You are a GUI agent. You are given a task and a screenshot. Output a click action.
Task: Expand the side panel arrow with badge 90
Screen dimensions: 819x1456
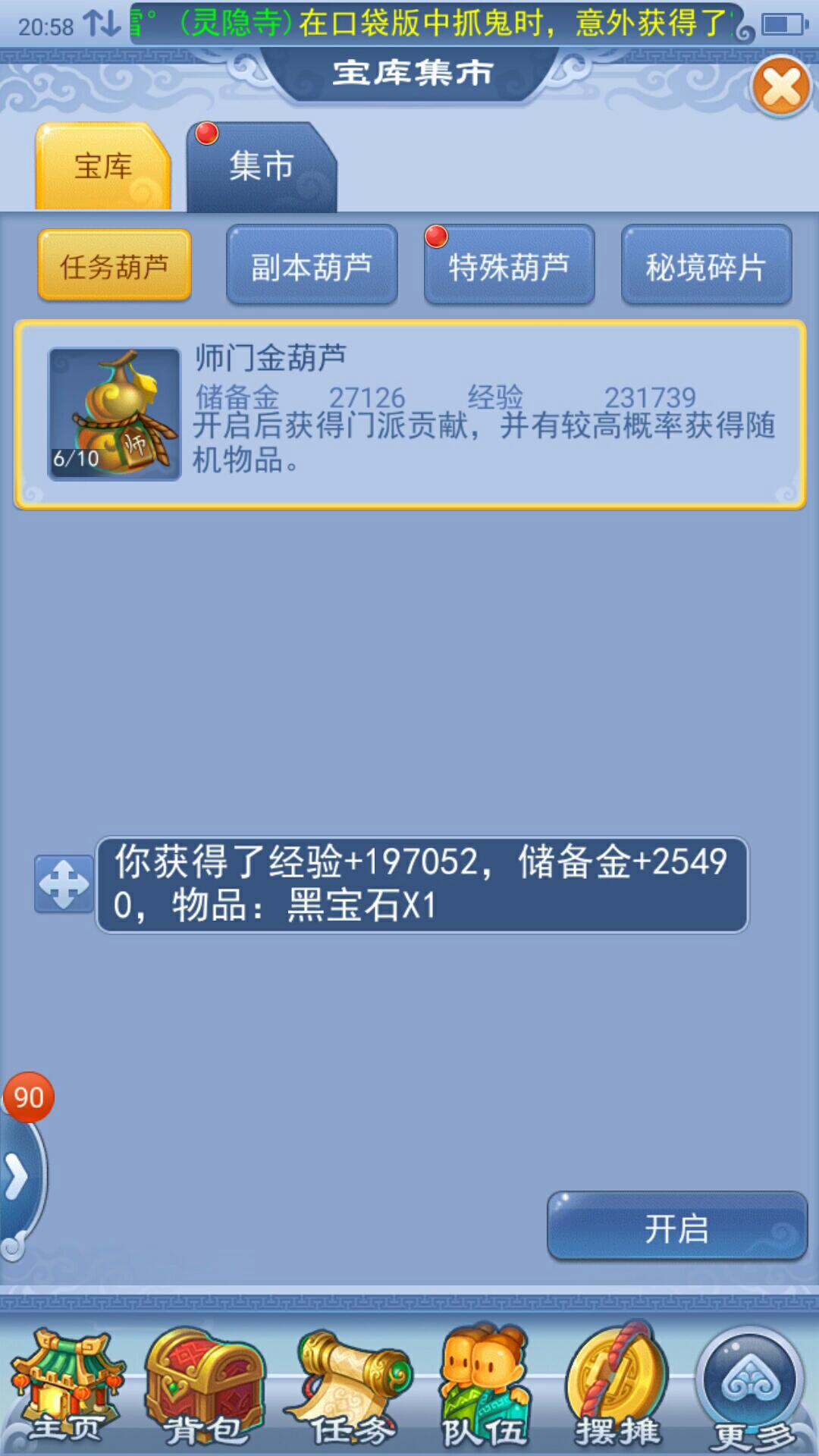click(x=18, y=1177)
